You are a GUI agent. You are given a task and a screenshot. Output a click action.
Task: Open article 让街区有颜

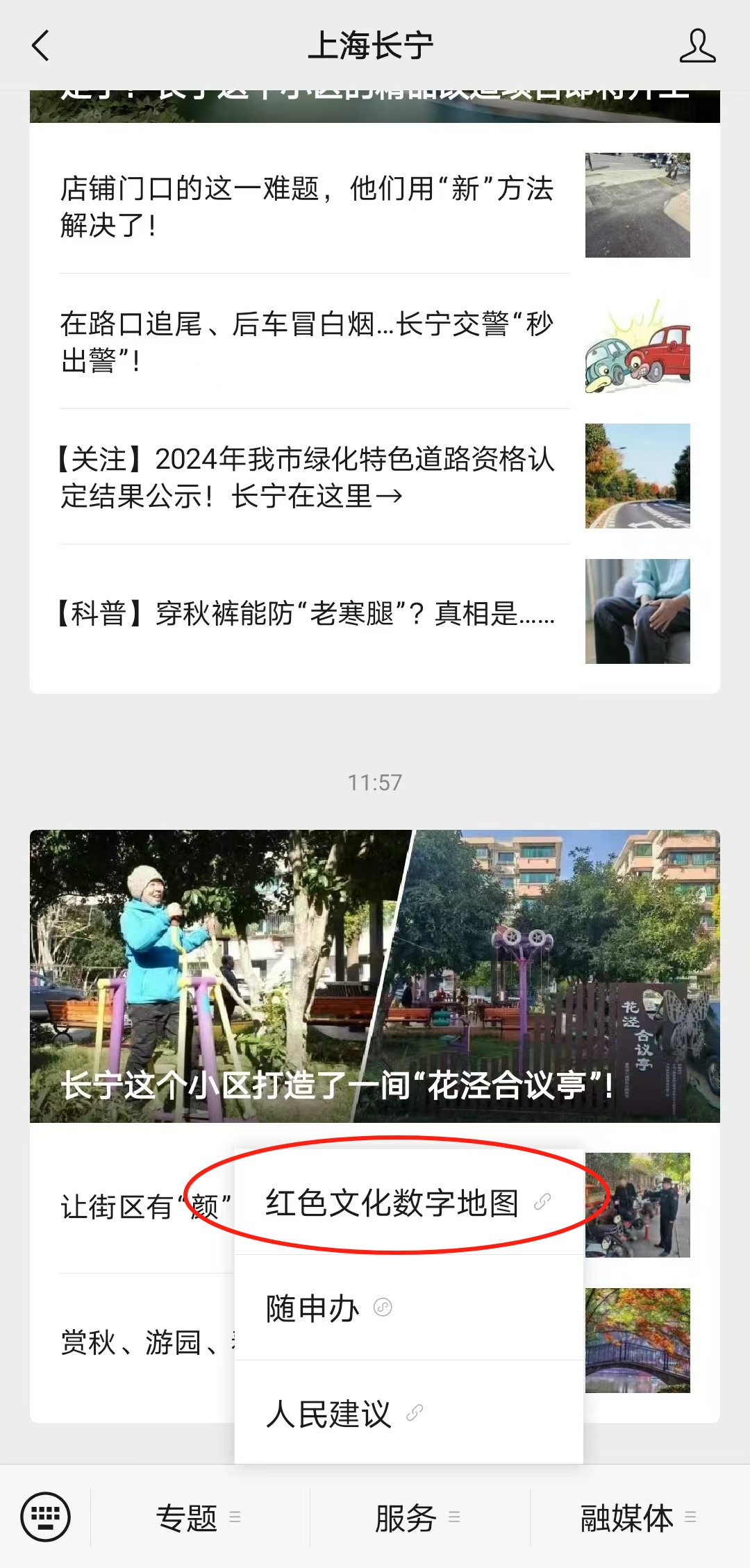coord(139,1207)
